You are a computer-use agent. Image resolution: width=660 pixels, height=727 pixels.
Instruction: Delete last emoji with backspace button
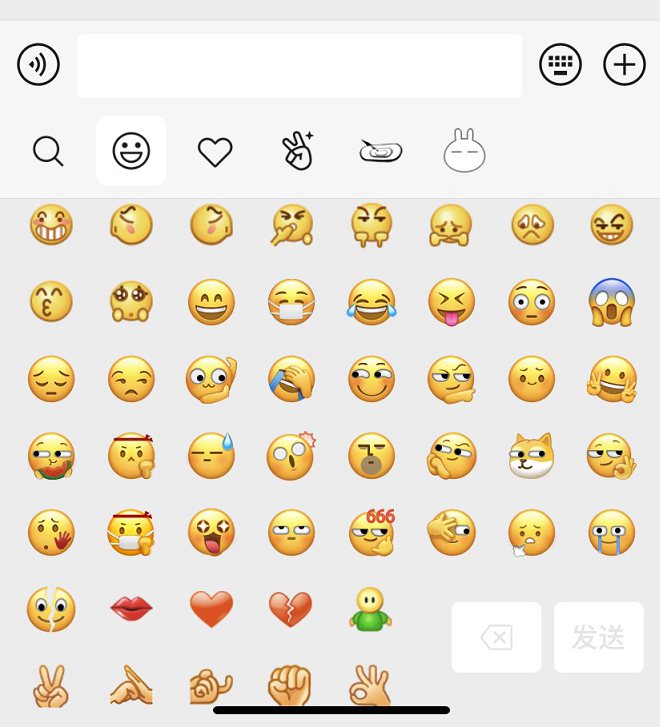496,637
